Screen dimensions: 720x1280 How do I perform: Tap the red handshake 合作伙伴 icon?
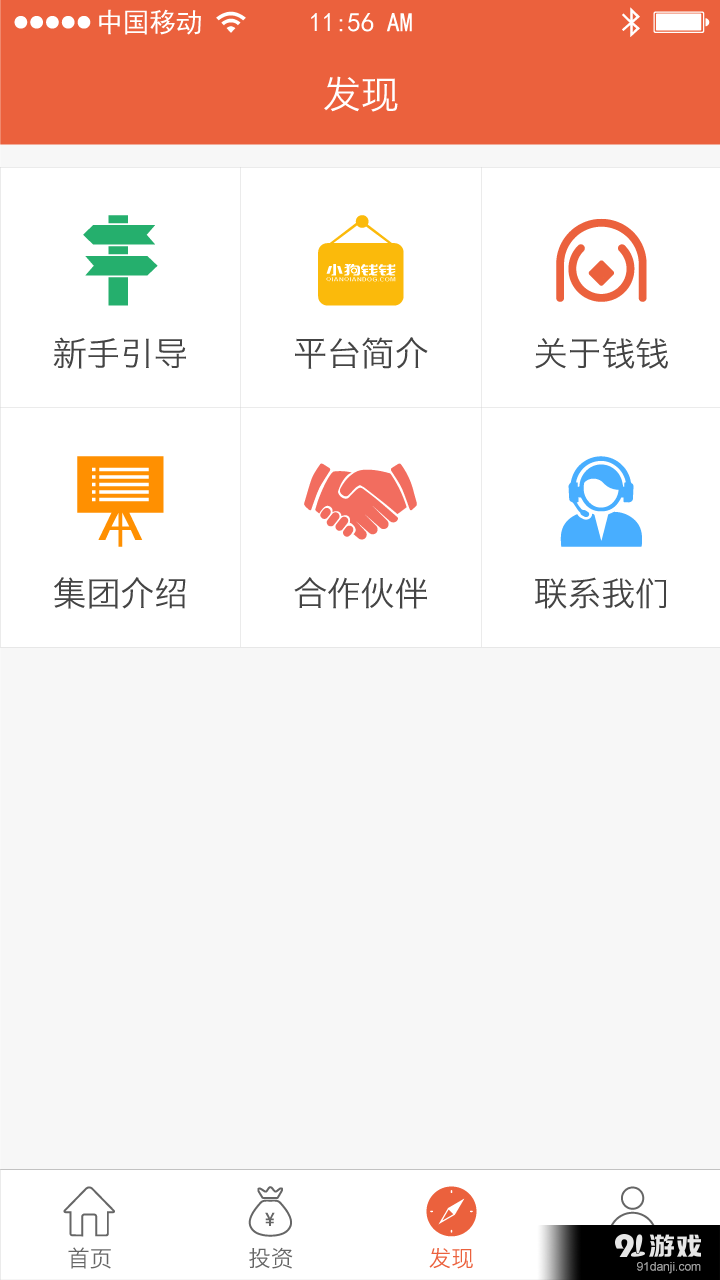coord(360,500)
